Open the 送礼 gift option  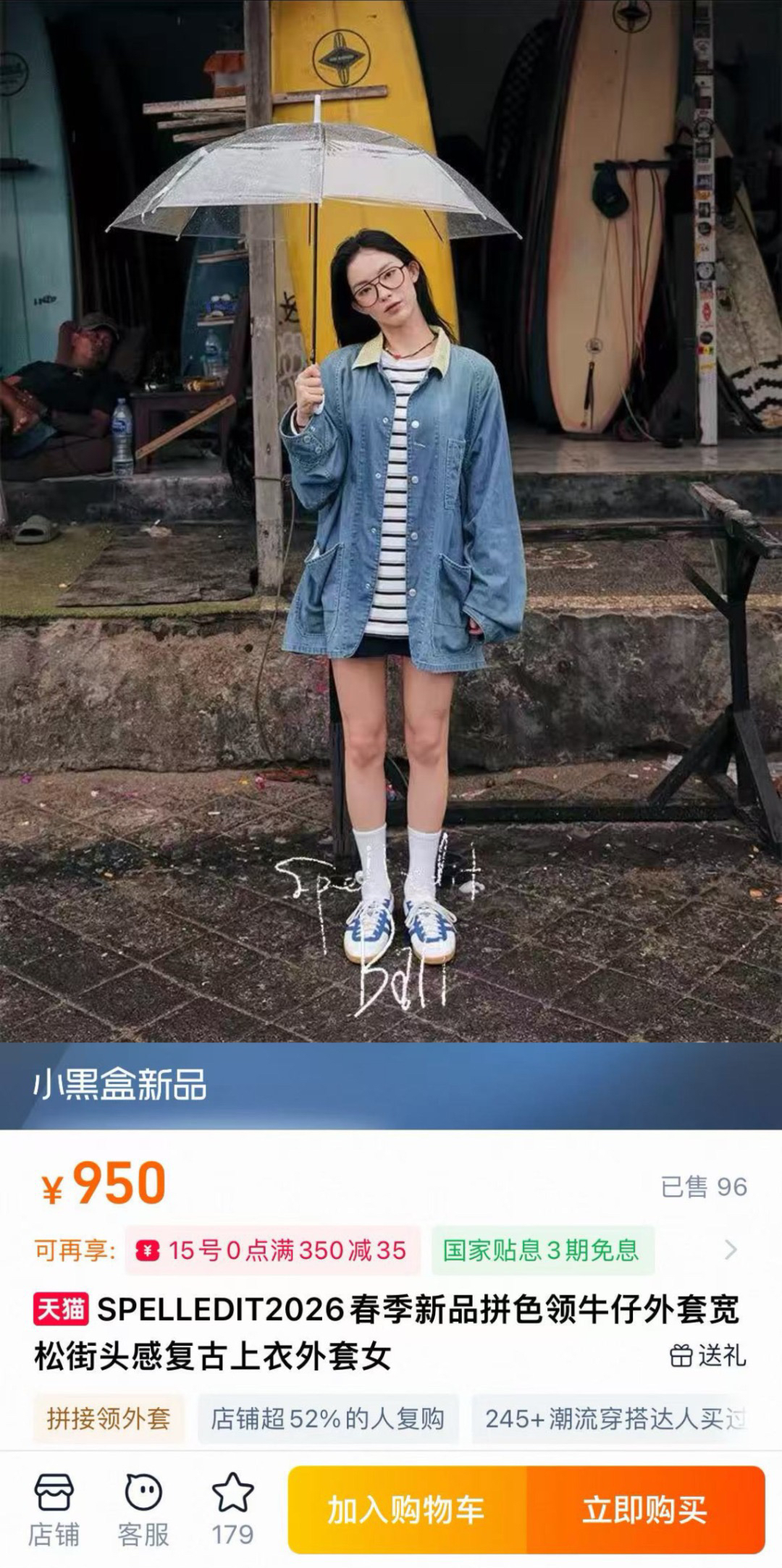[x=707, y=1355]
